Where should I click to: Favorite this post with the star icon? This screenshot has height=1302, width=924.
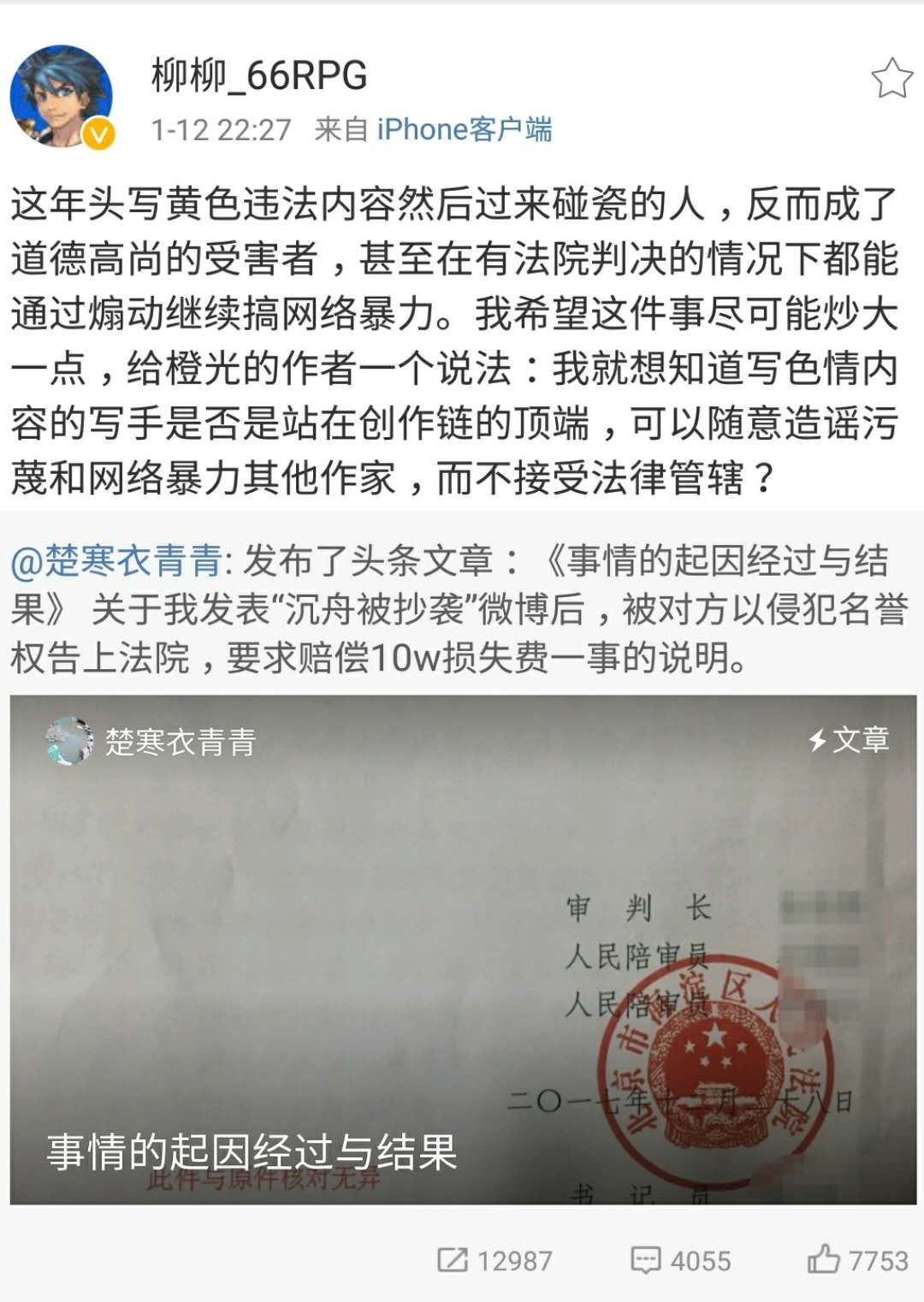click(x=891, y=79)
